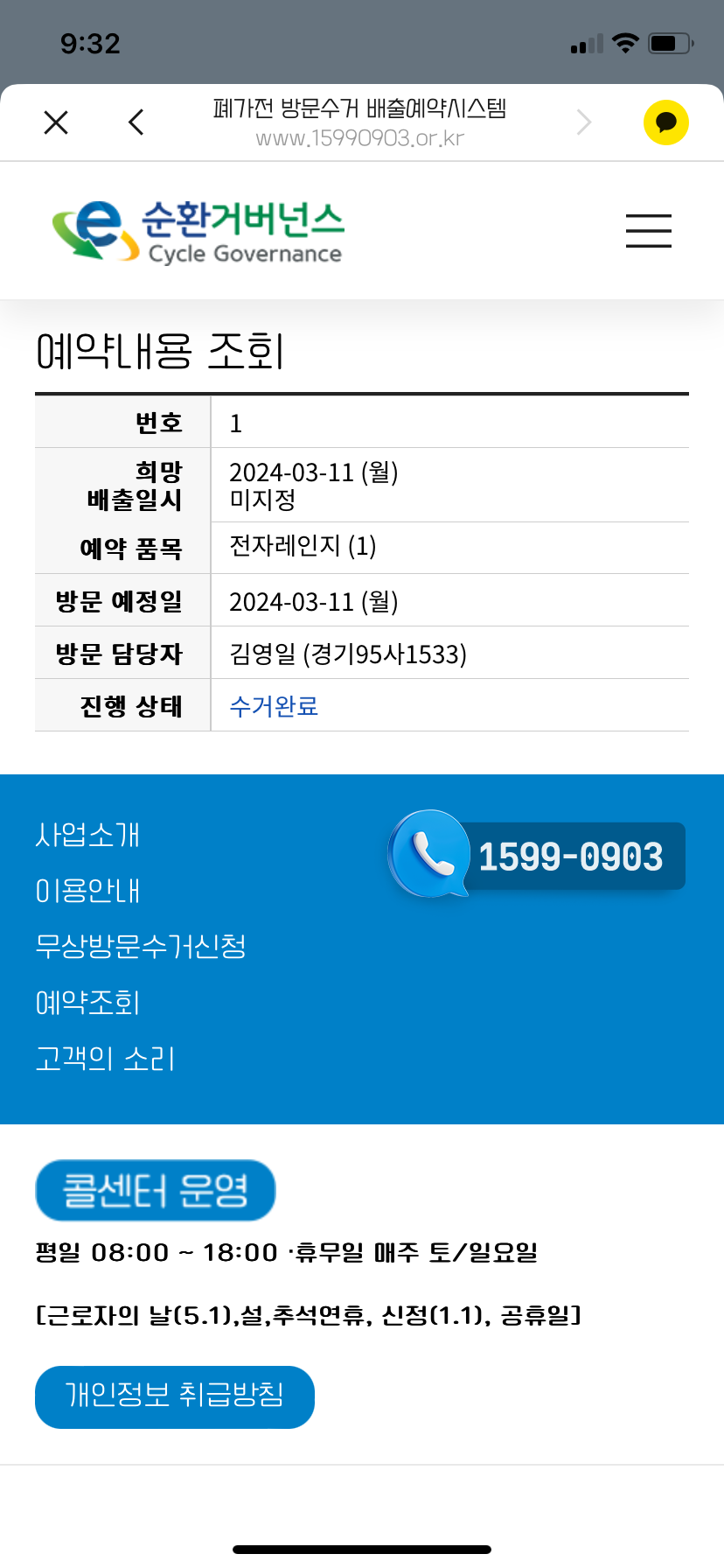This screenshot has height=1568, width=724.
Task: Open 고객의 소리
Action: click(x=106, y=1059)
